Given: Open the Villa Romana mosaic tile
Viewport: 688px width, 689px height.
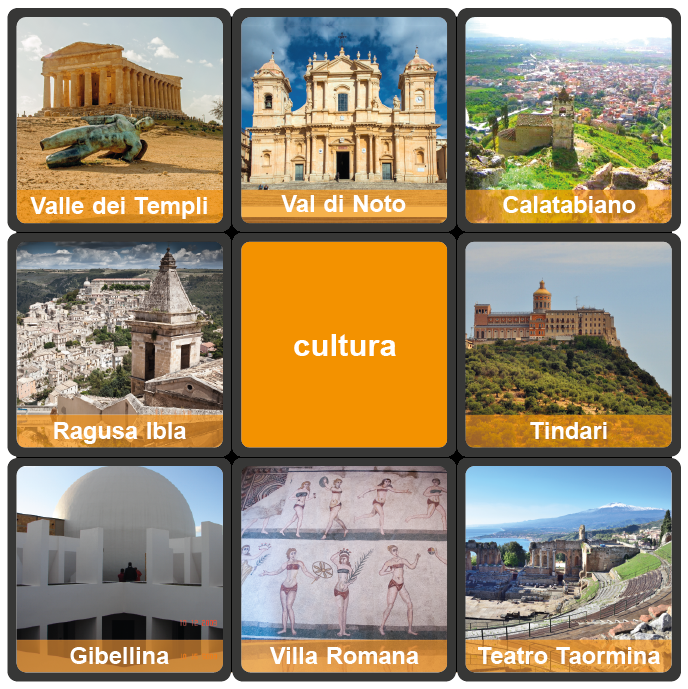Looking at the screenshot, I should click(x=344, y=568).
